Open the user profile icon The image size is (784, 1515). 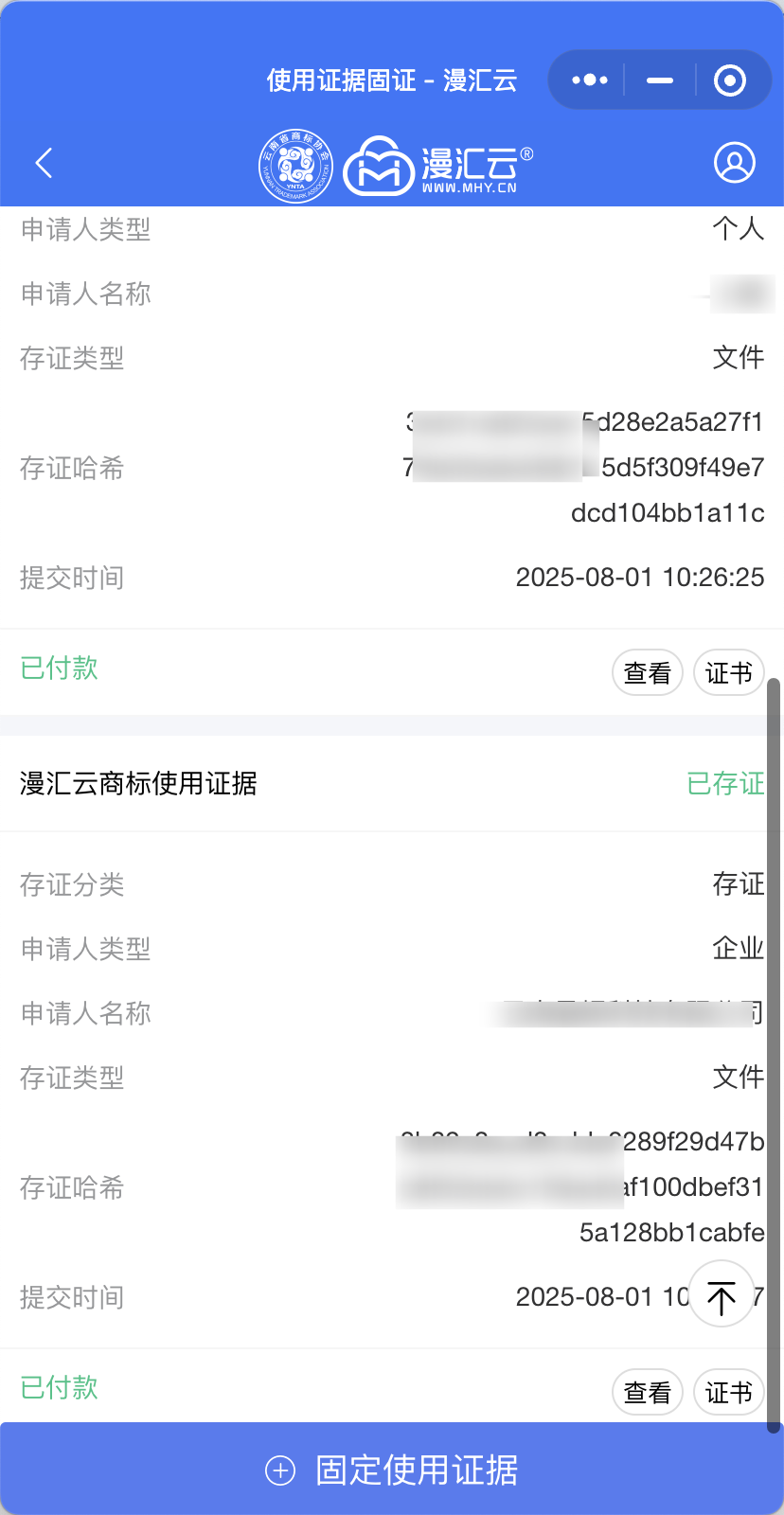point(734,163)
